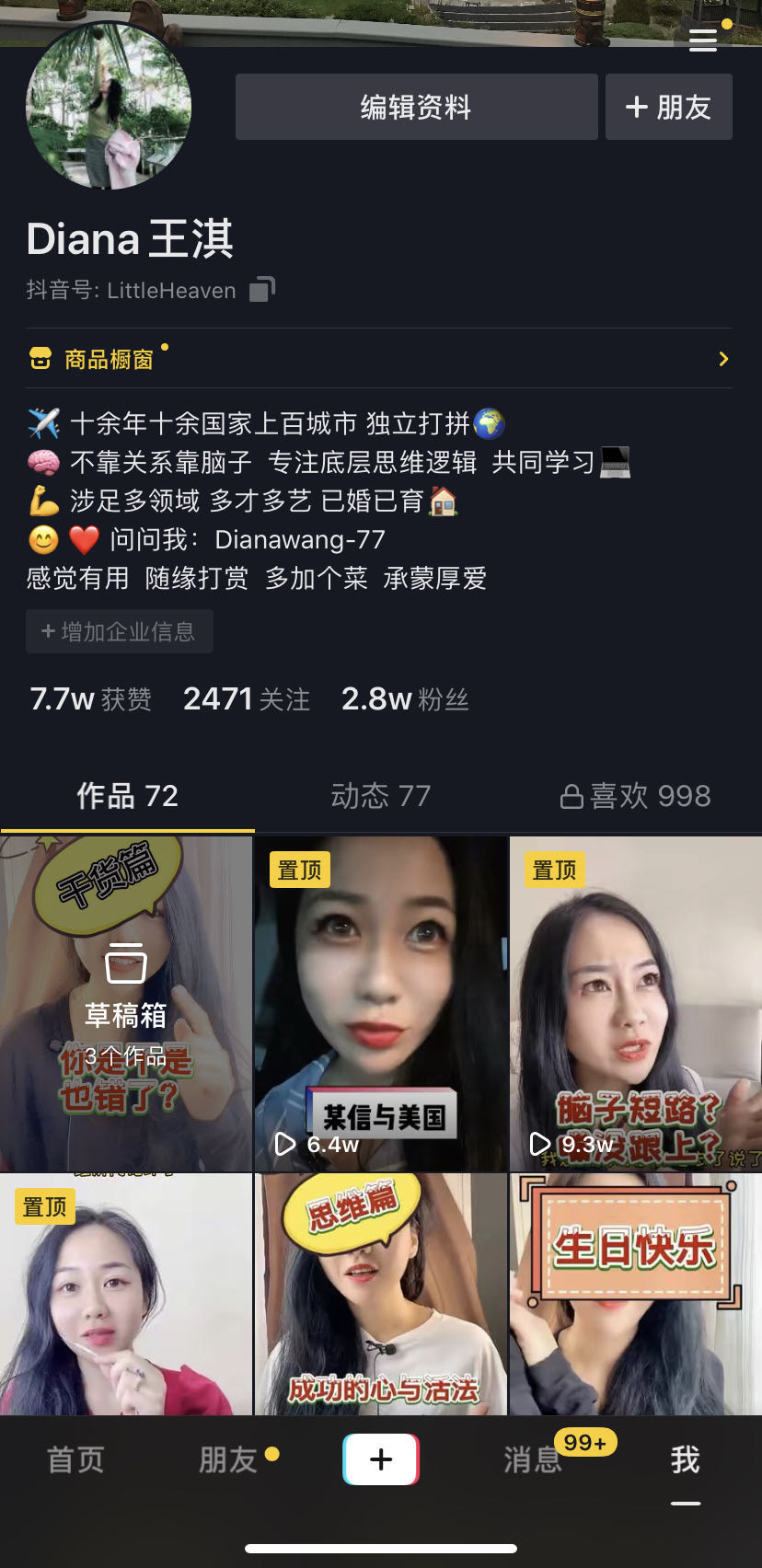The image size is (762, 1568).
Task: Switch to the 动态 77 tab
Action: 380,796
